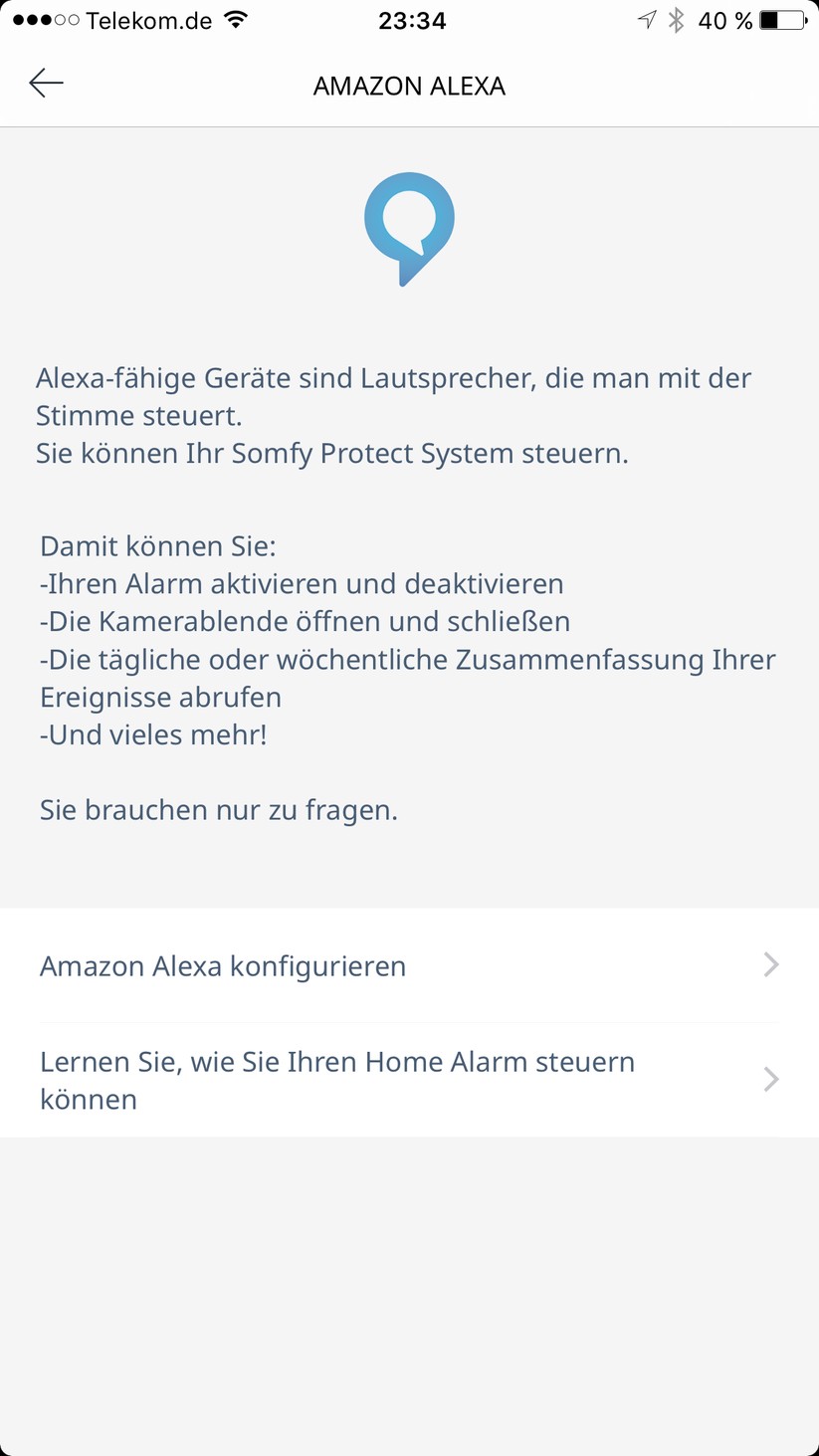819x1456 pixels.
Task: Go back using the arrow icon
Action: (46, 84)
